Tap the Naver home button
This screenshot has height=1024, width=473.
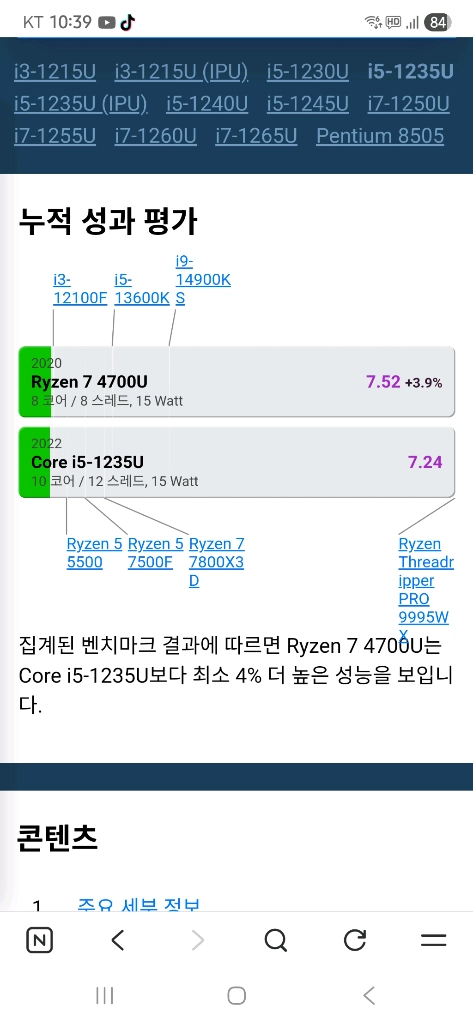pos(39,940)
